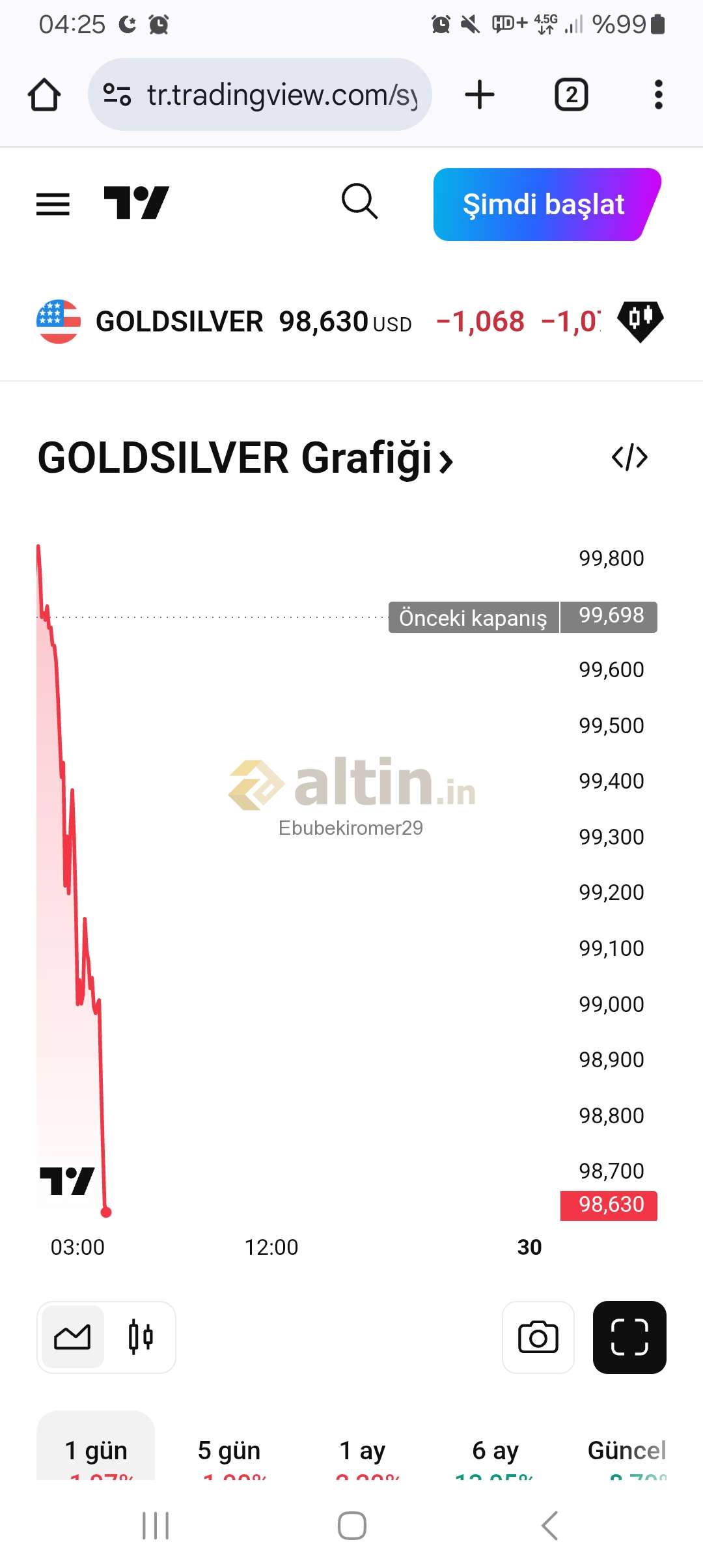Switch to area chart style
This screenshot has width=703, height=1568.
(72, 1337)
